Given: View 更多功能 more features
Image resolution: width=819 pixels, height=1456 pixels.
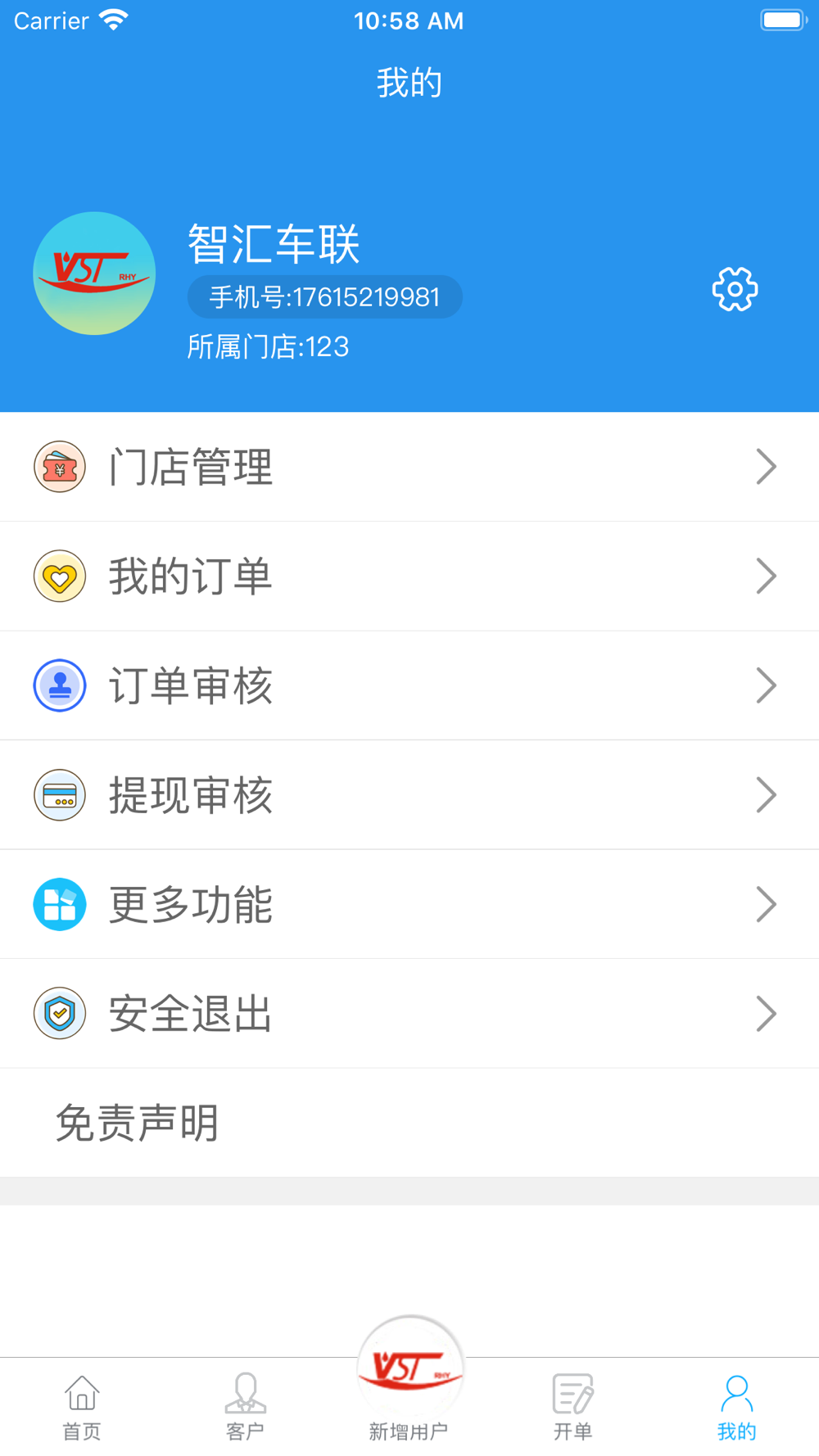Looking at the screenshot, I should (409, 904).
